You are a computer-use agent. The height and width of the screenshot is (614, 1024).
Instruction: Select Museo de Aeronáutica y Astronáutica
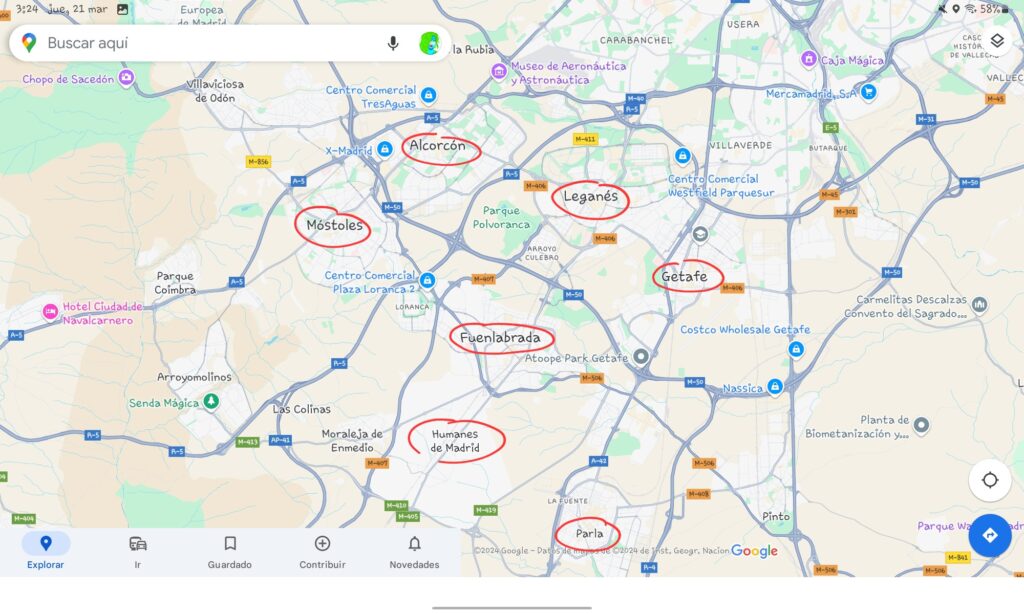(x=499, y=71)
